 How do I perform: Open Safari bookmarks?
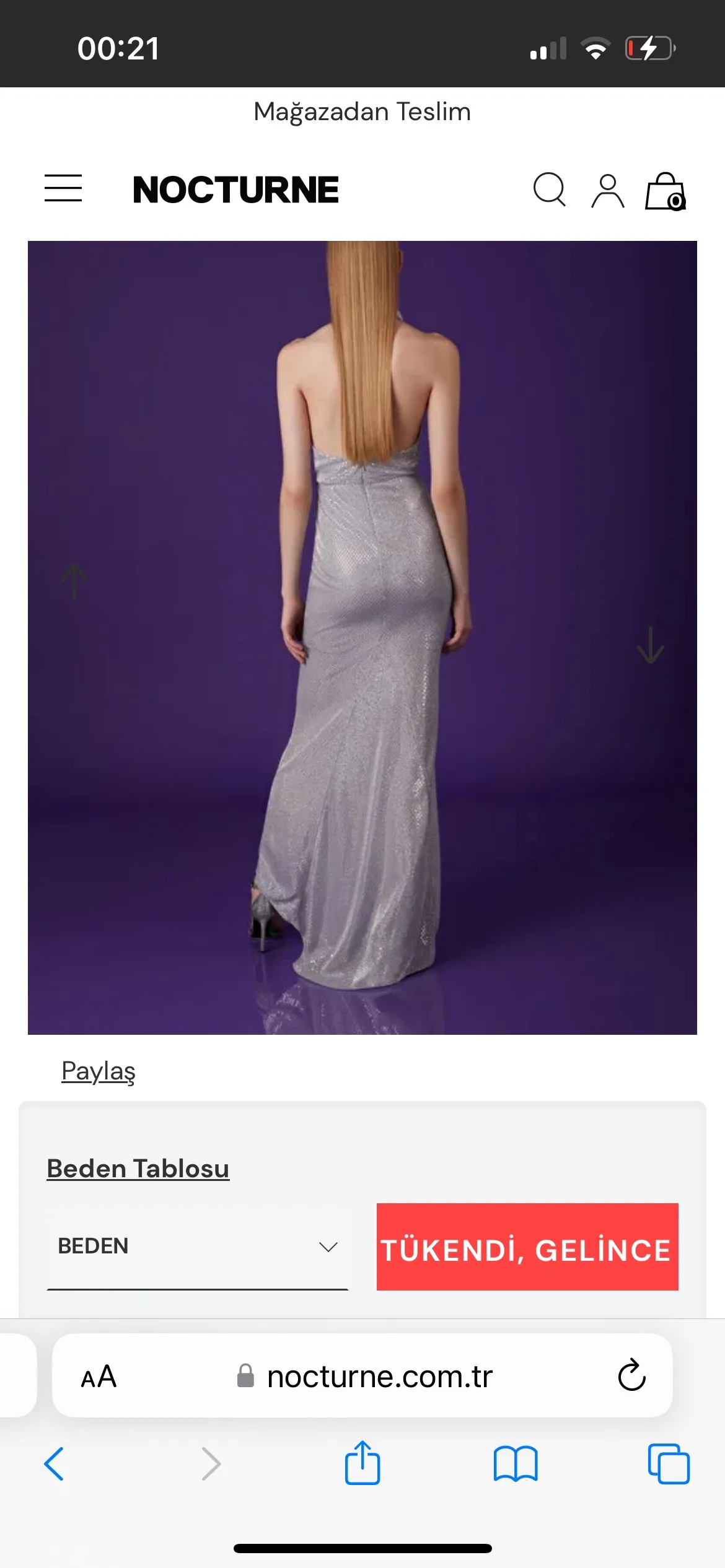pos(516,1464)
